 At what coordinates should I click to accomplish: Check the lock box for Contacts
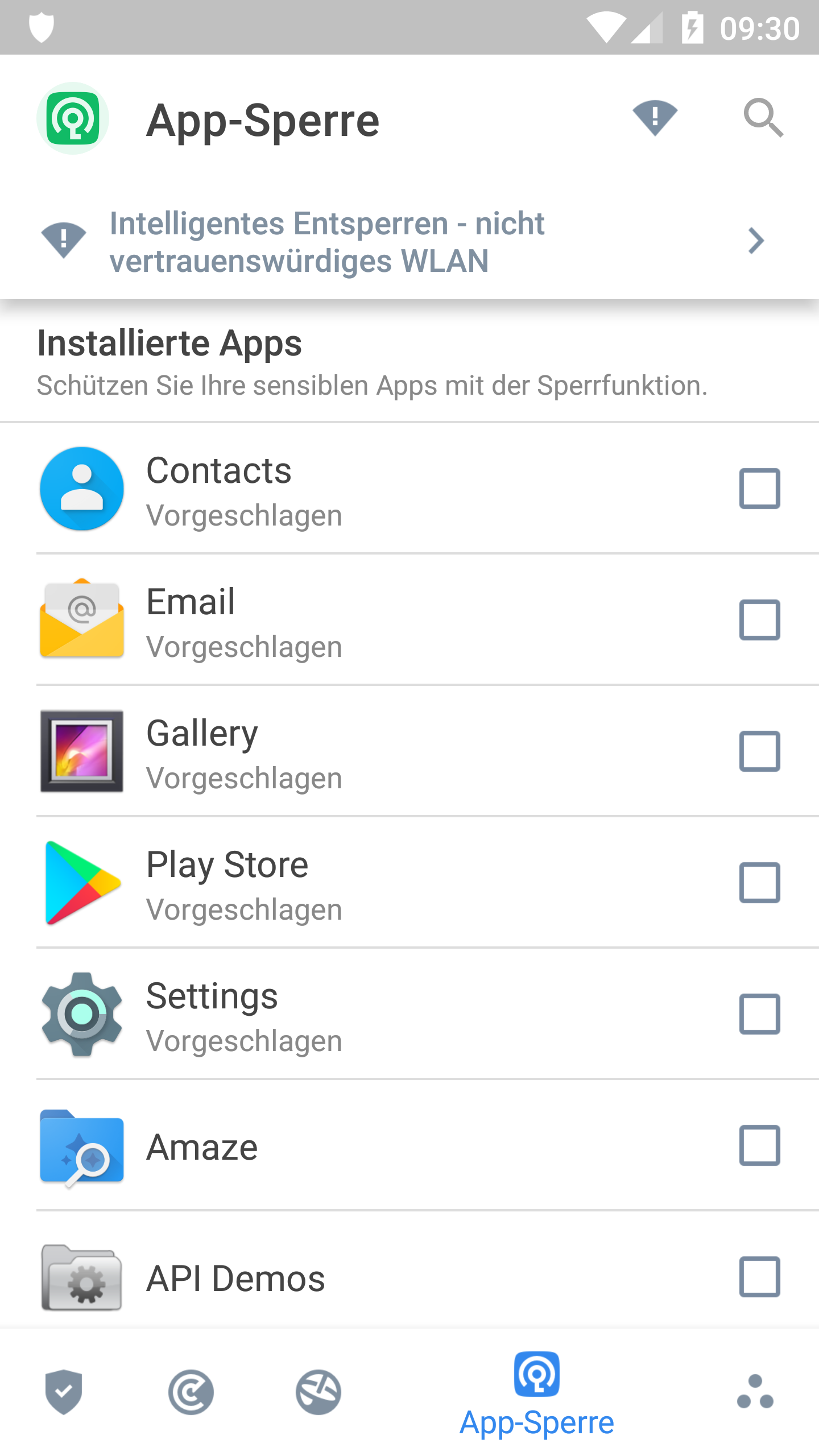pyautogui.click(x=759, y=489)
